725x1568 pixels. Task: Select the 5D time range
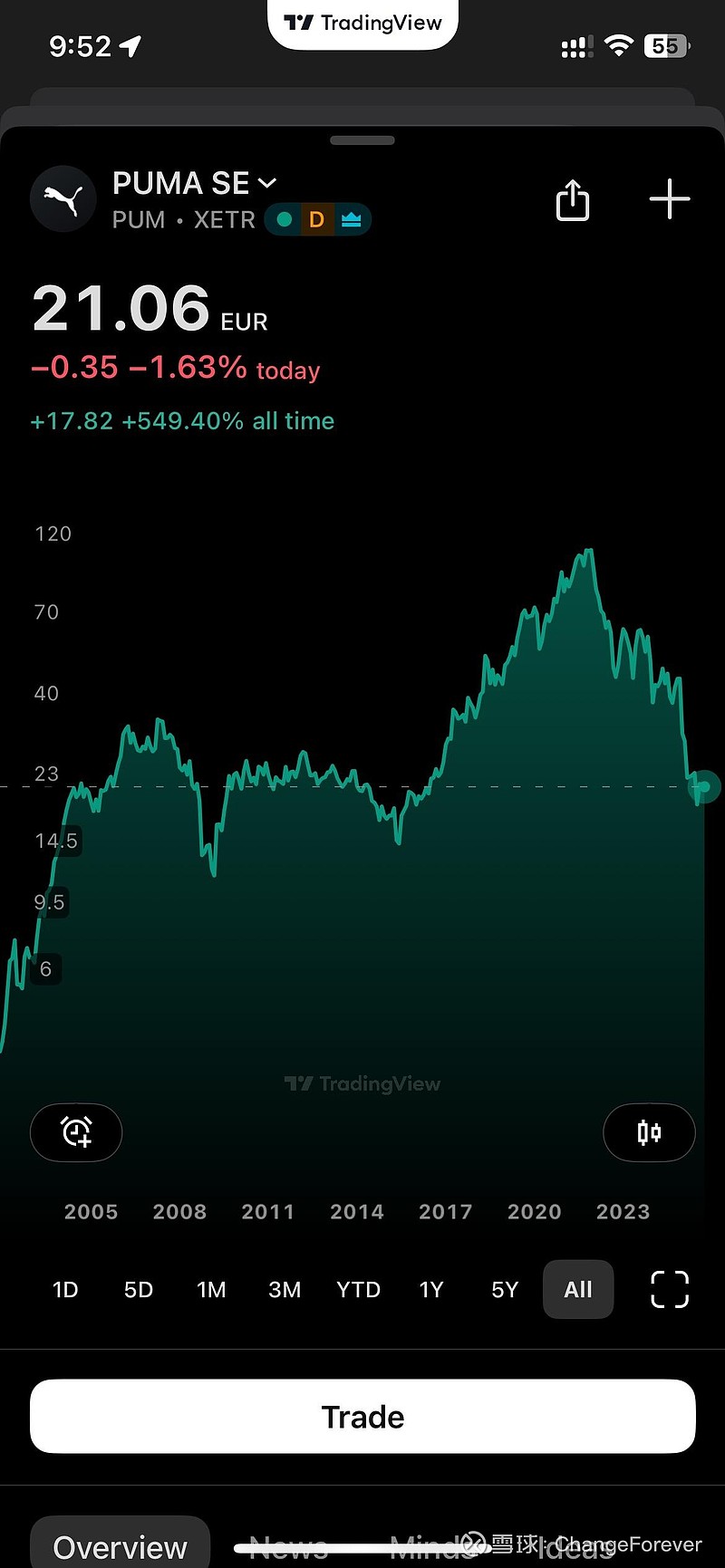(x=139, y=1289)
